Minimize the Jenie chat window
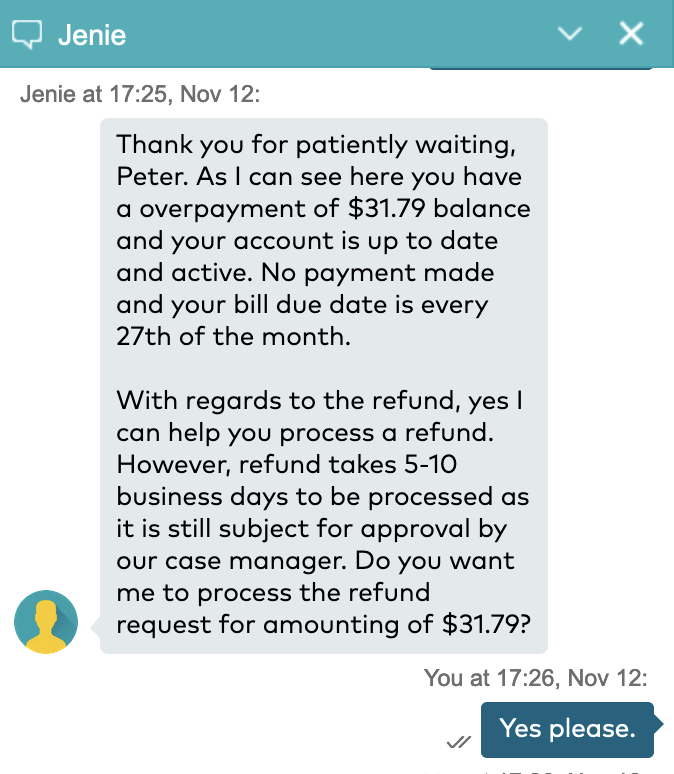Image resolution: width=674 pixels, height=774 pixels. point(570,34)
